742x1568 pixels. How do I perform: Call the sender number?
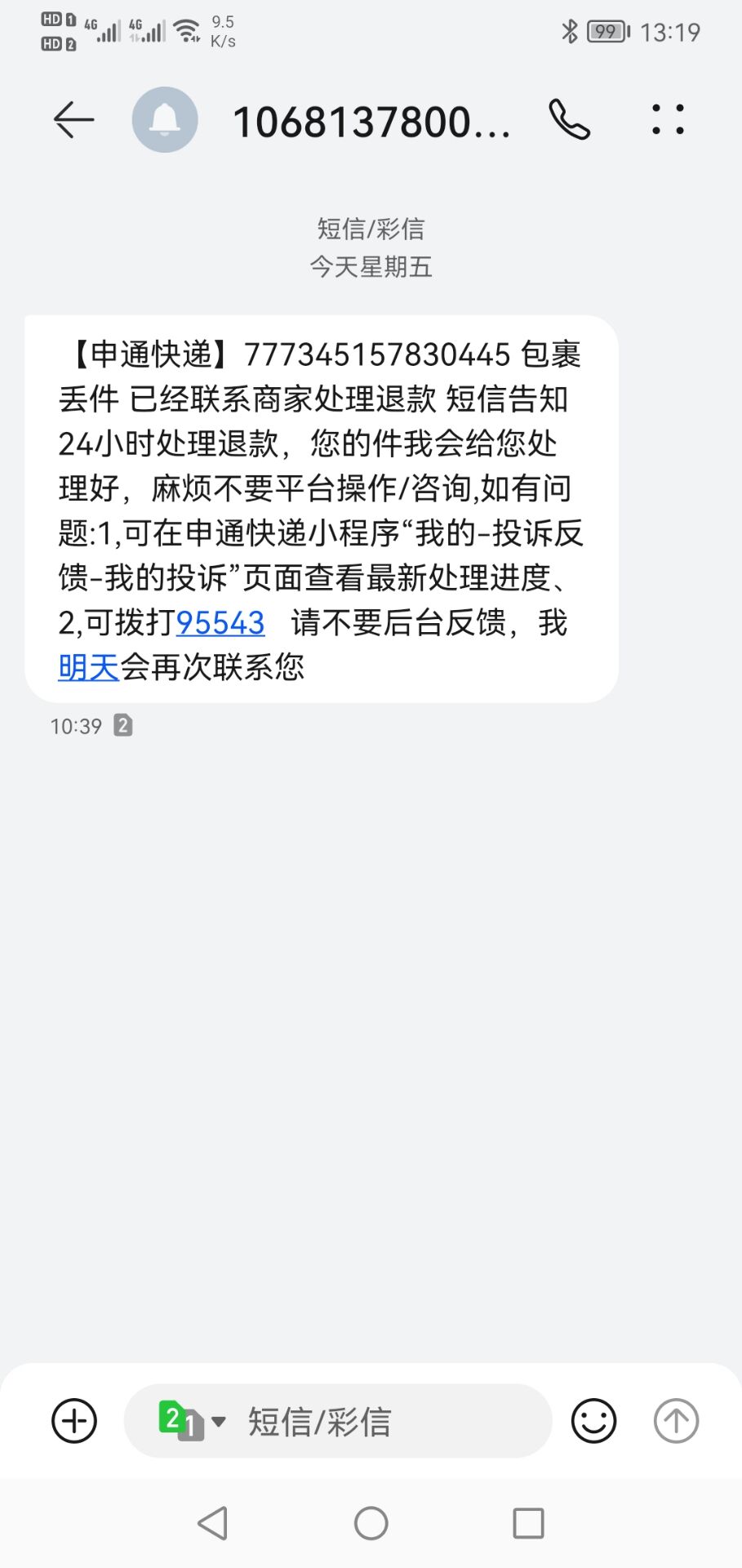pyautogui.click(x=569, y=120)
